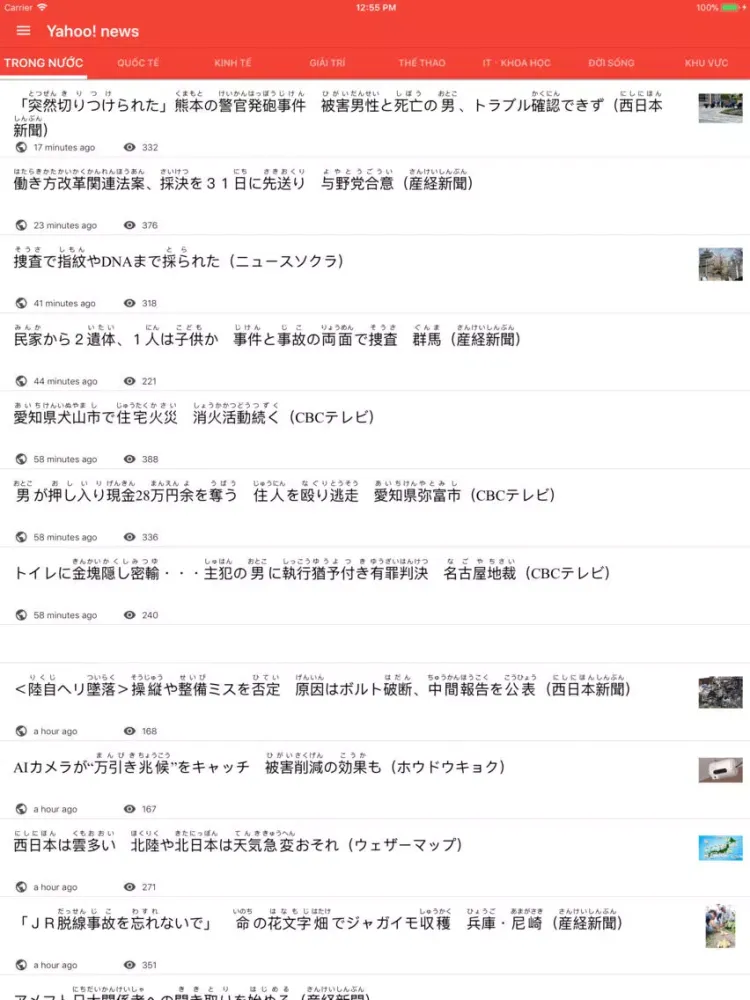Viewport: 750px width, 1000px height.
Task: Read the 働き方改革関連法案 article
Action: pos(244,184)
